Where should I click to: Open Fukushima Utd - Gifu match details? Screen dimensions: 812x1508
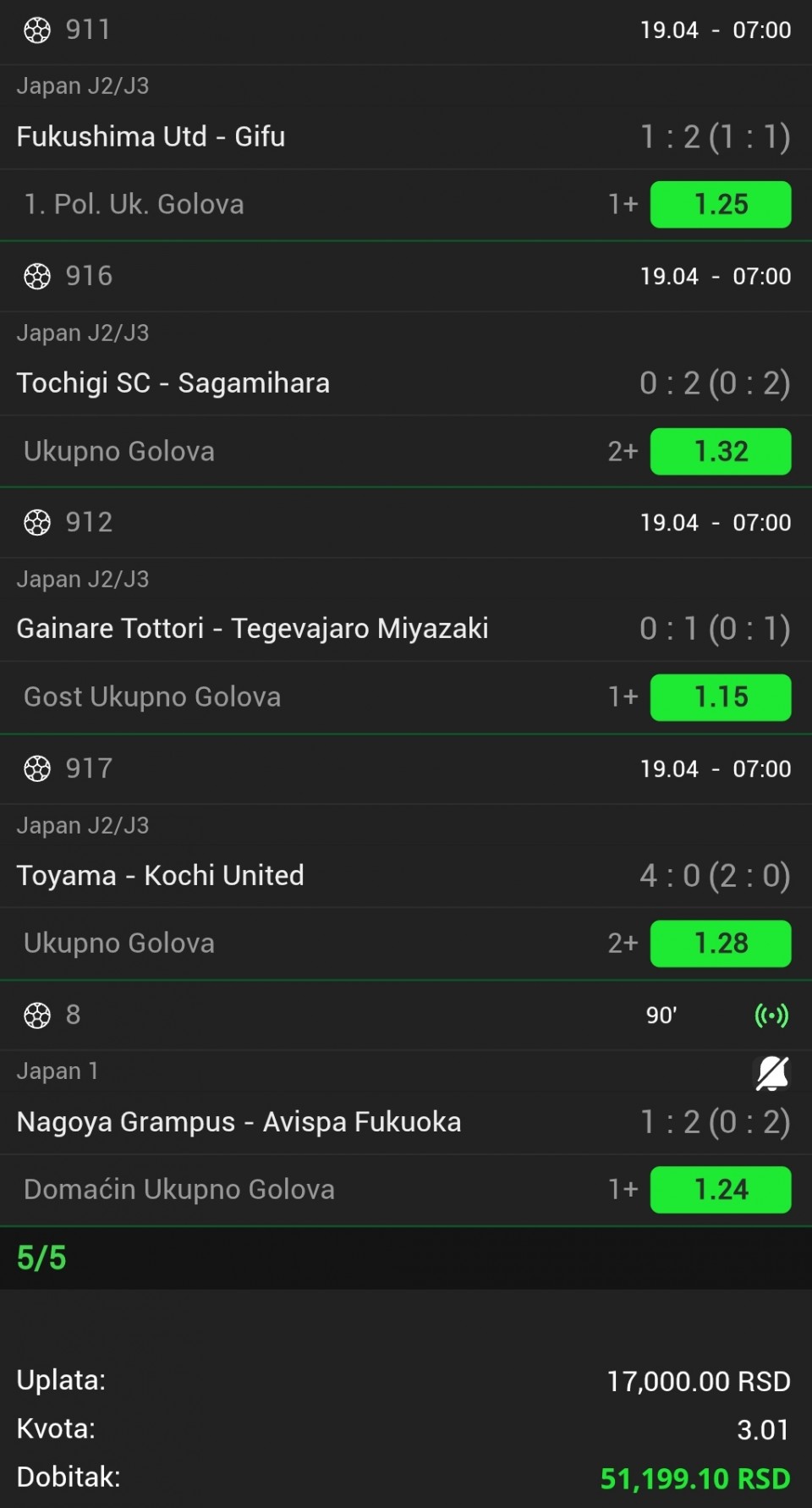point(151,136)
